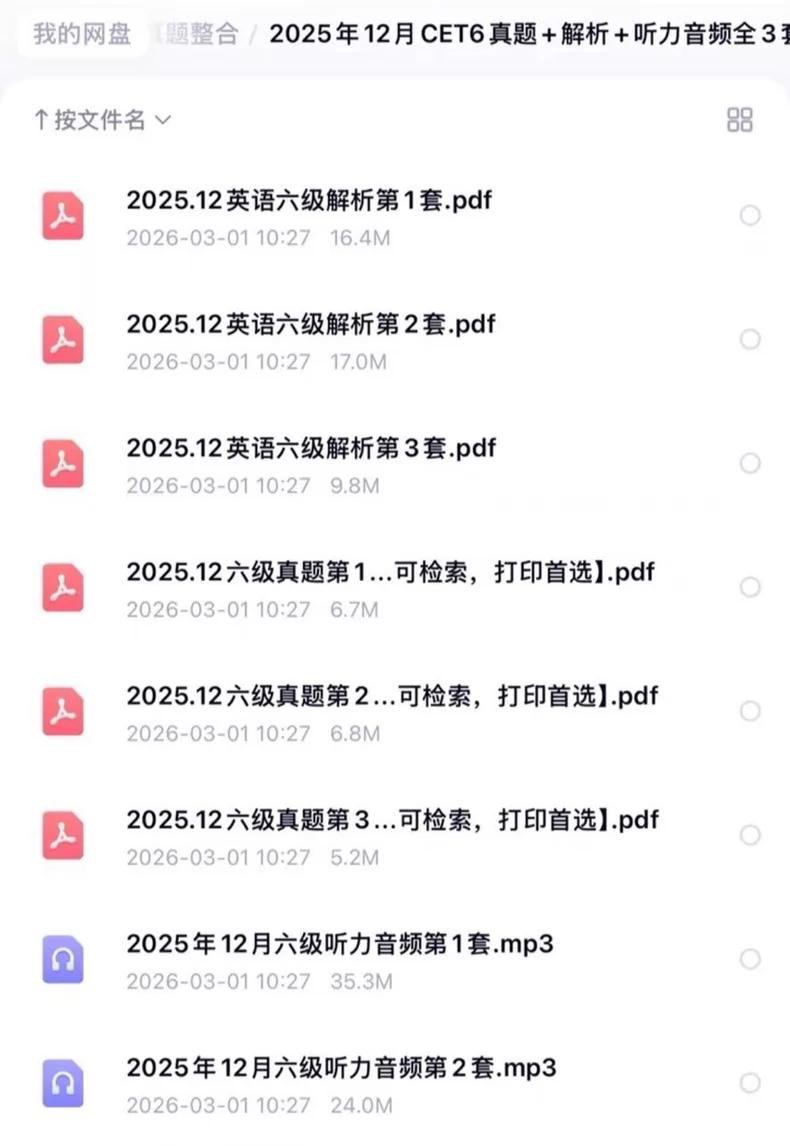Go back to 我的网盘 breadcrumb
This screenshot has height=1146, width=790.
tap(82, 33)
